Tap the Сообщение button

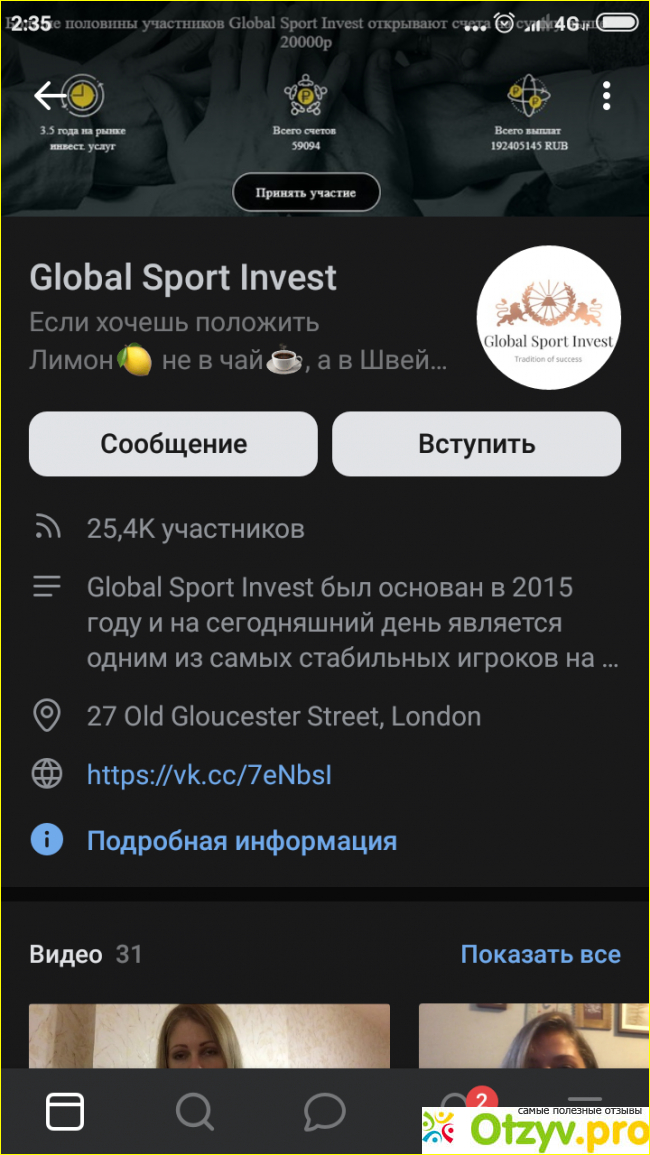point(173,444)
